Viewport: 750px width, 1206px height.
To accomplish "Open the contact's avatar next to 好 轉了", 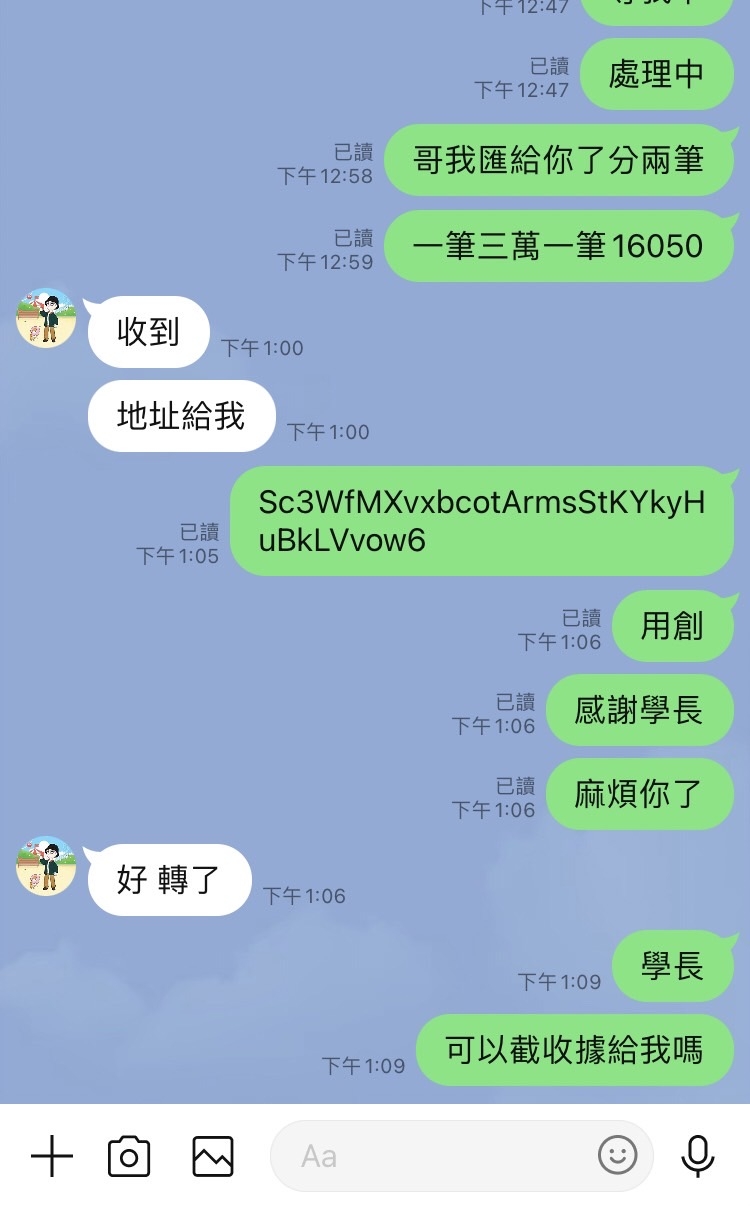I will point(46,866).
